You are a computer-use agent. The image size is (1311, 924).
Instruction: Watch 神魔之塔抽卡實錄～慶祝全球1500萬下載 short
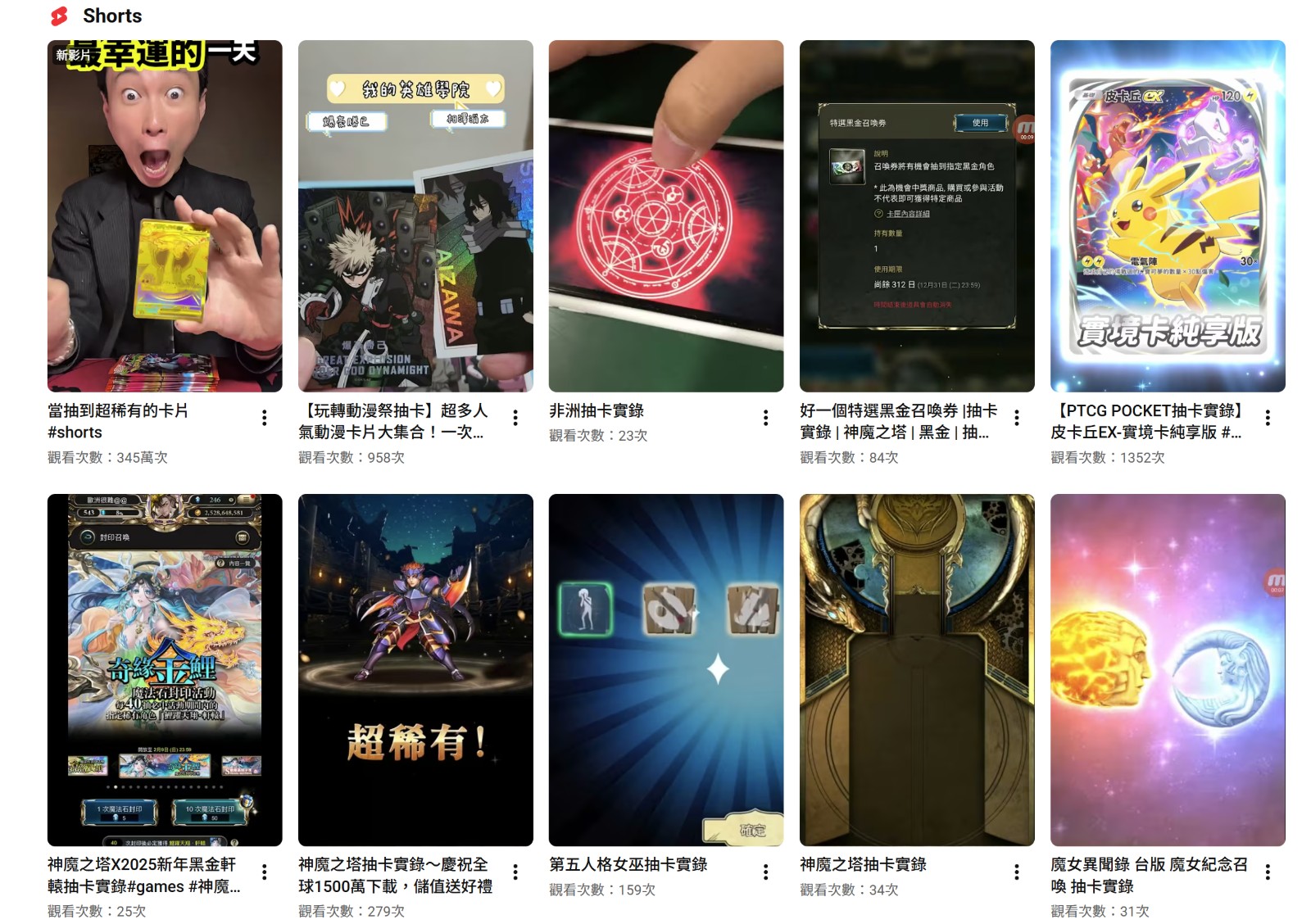coord(415,670)
